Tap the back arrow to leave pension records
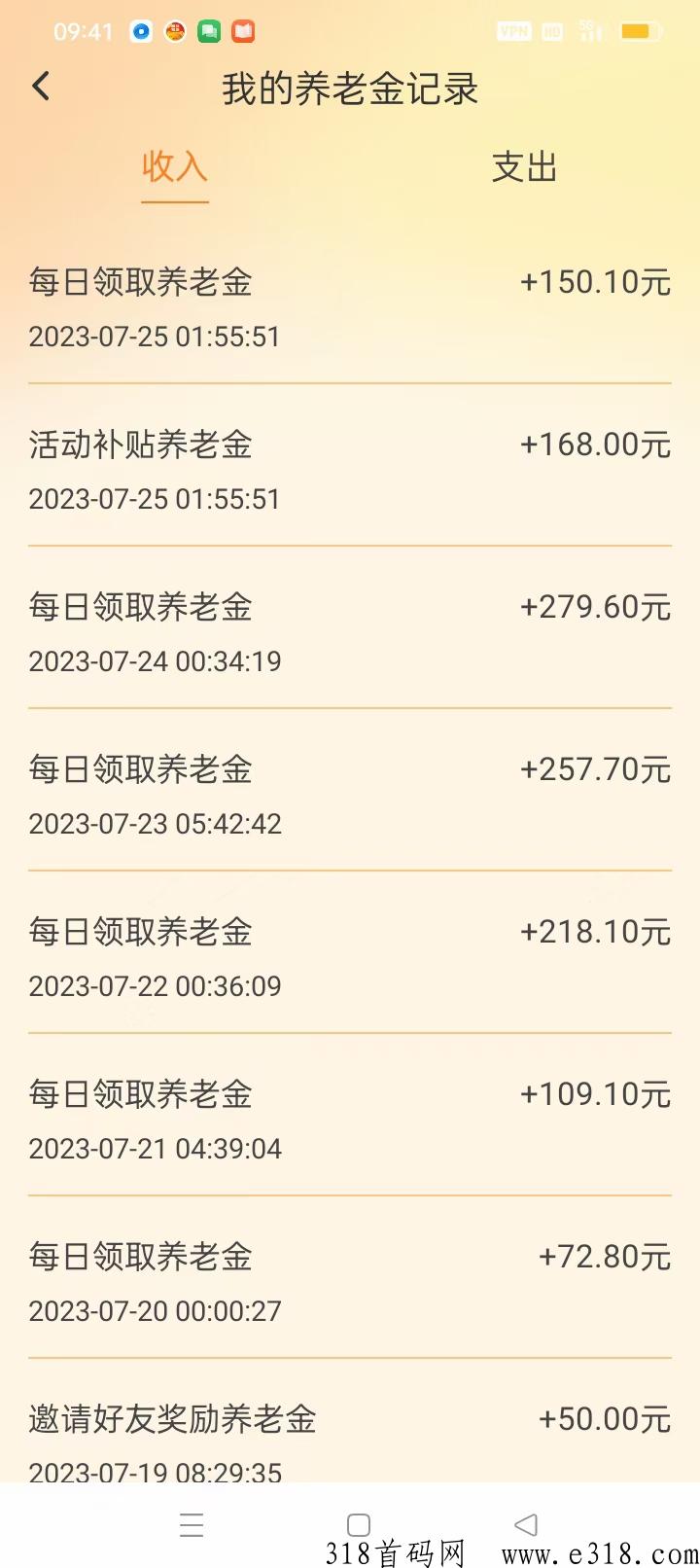 41,87
